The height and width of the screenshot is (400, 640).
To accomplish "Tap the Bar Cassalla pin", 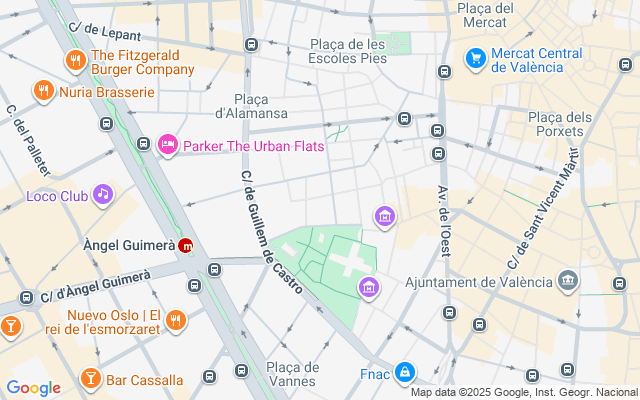I will click(90, 379).
